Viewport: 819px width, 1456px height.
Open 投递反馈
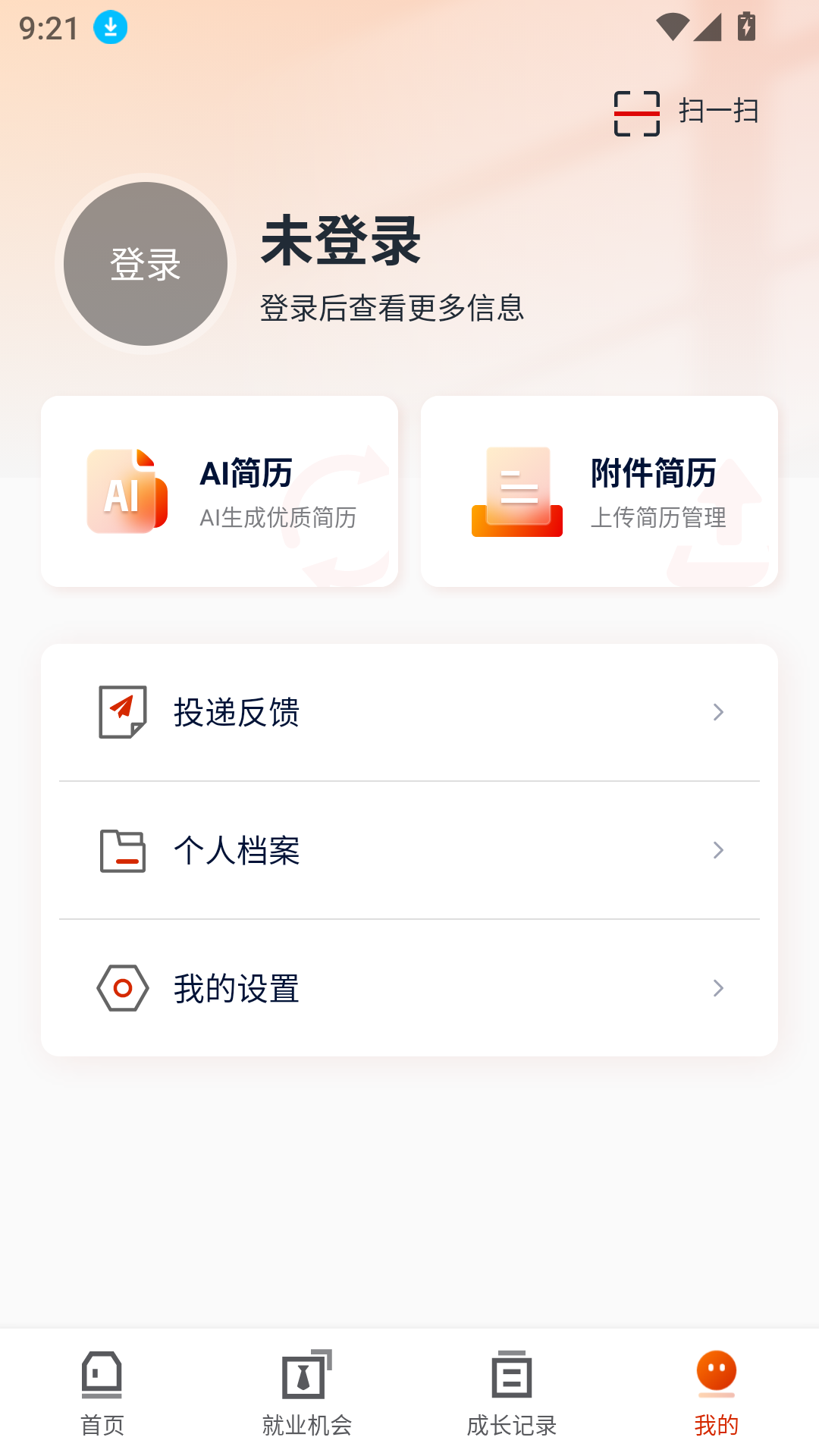tap(409, 712)
